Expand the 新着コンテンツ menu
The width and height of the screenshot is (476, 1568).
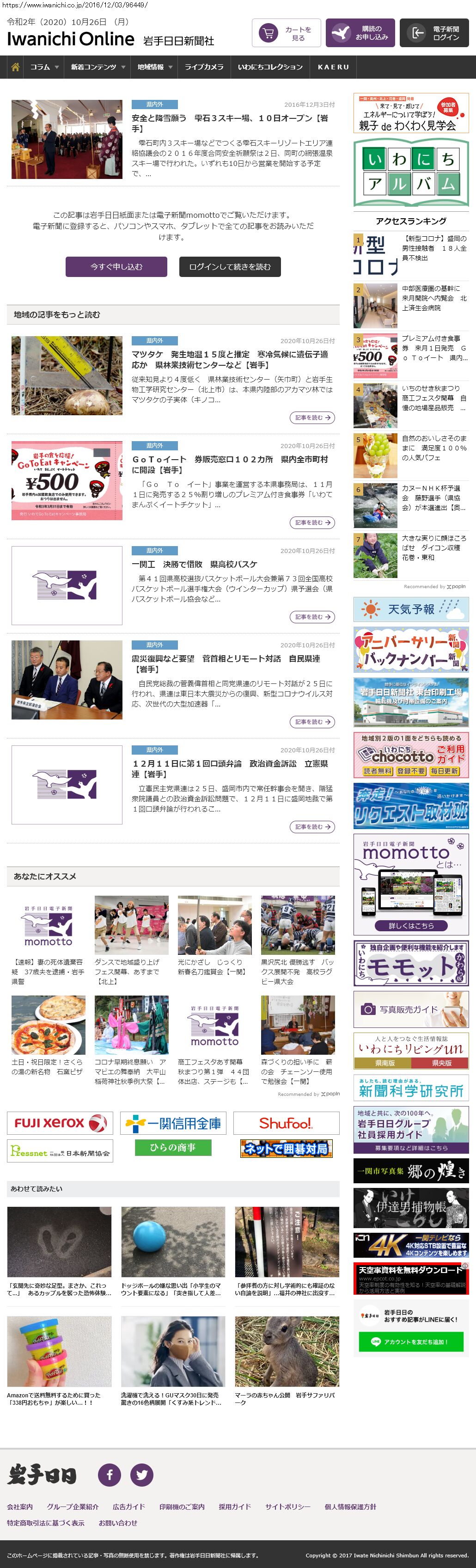(97, 67)
